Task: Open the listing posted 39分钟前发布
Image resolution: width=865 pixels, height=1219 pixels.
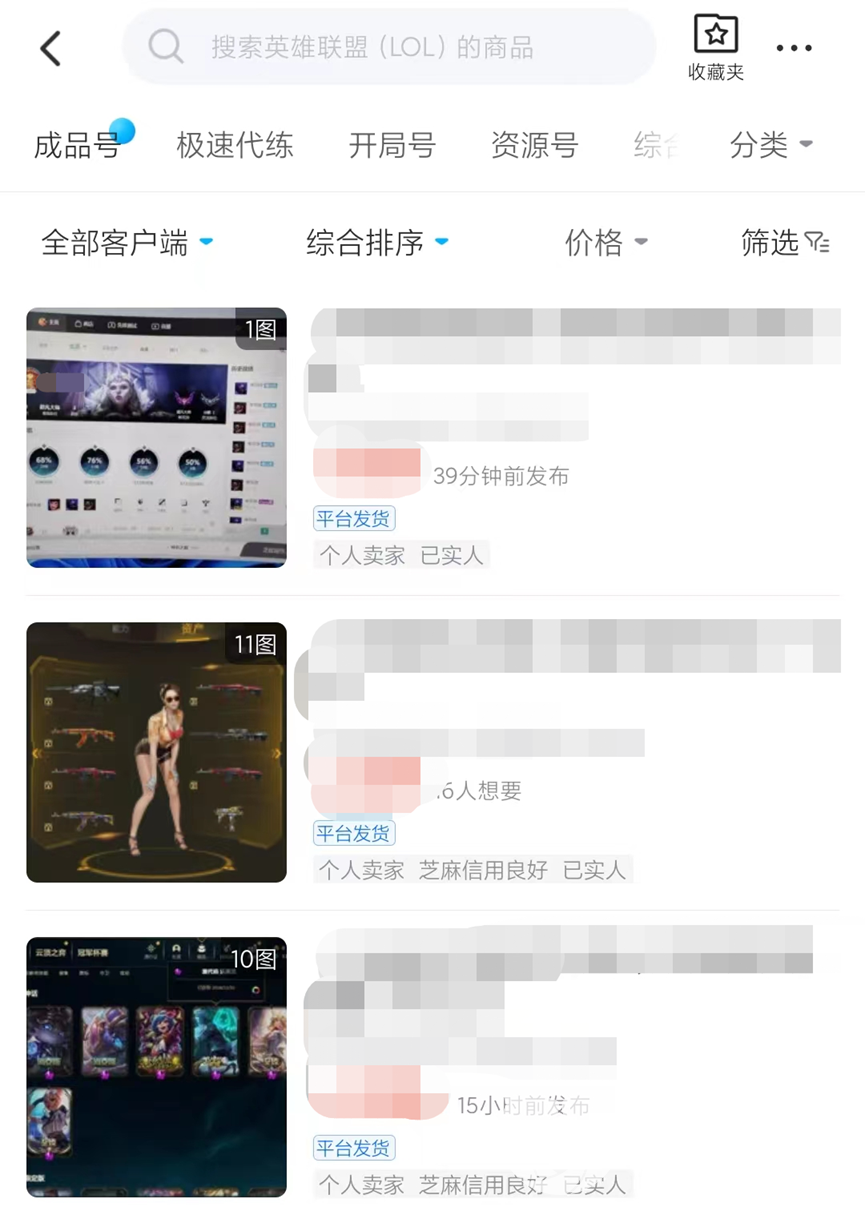Action: pyautogui.click(x=157, y=437)
